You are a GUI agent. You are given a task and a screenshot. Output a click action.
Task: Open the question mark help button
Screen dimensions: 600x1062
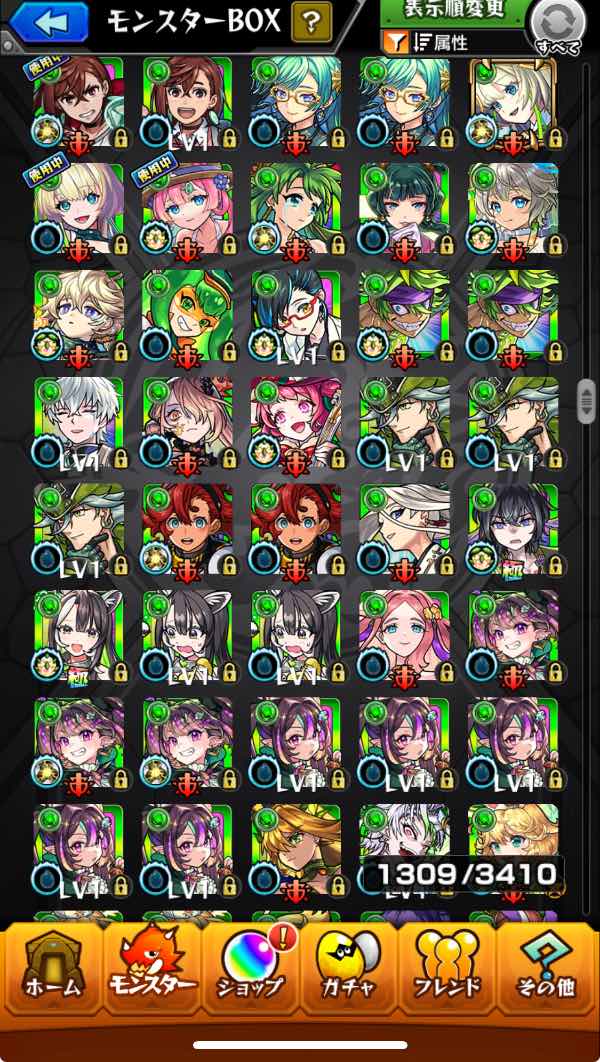[312, 22]
